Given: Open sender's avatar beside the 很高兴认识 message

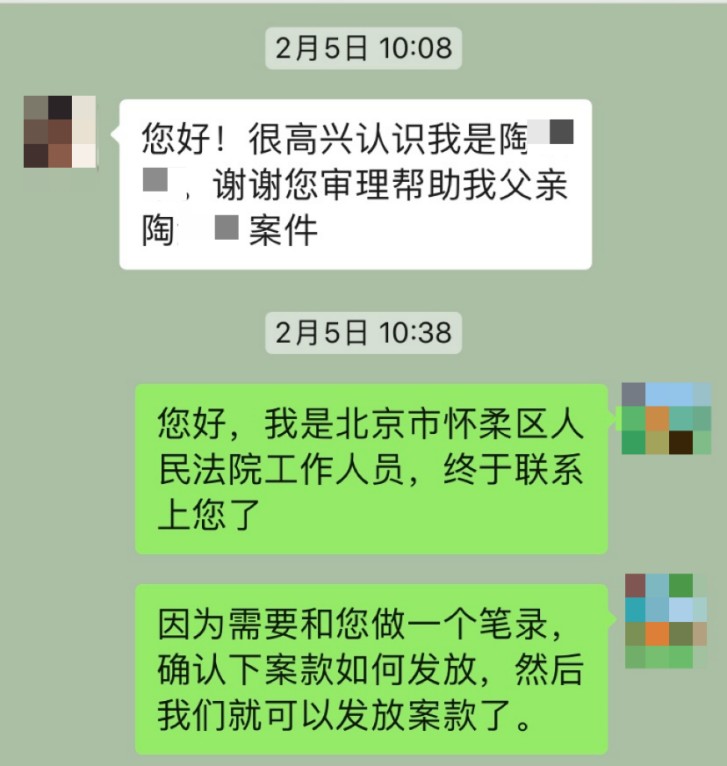Looking at the screenshot, I should pos(60,132).
